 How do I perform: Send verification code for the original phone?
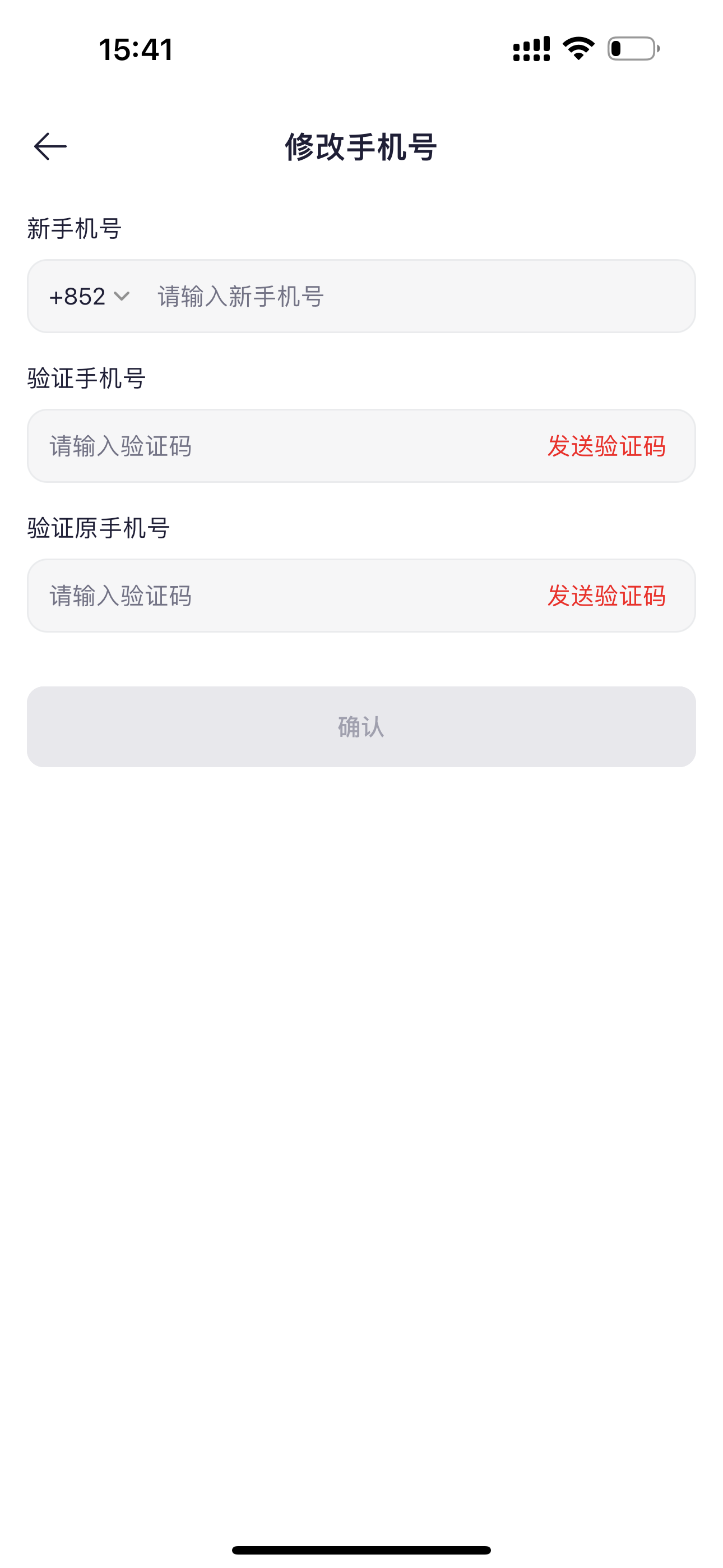coord(605,596)
